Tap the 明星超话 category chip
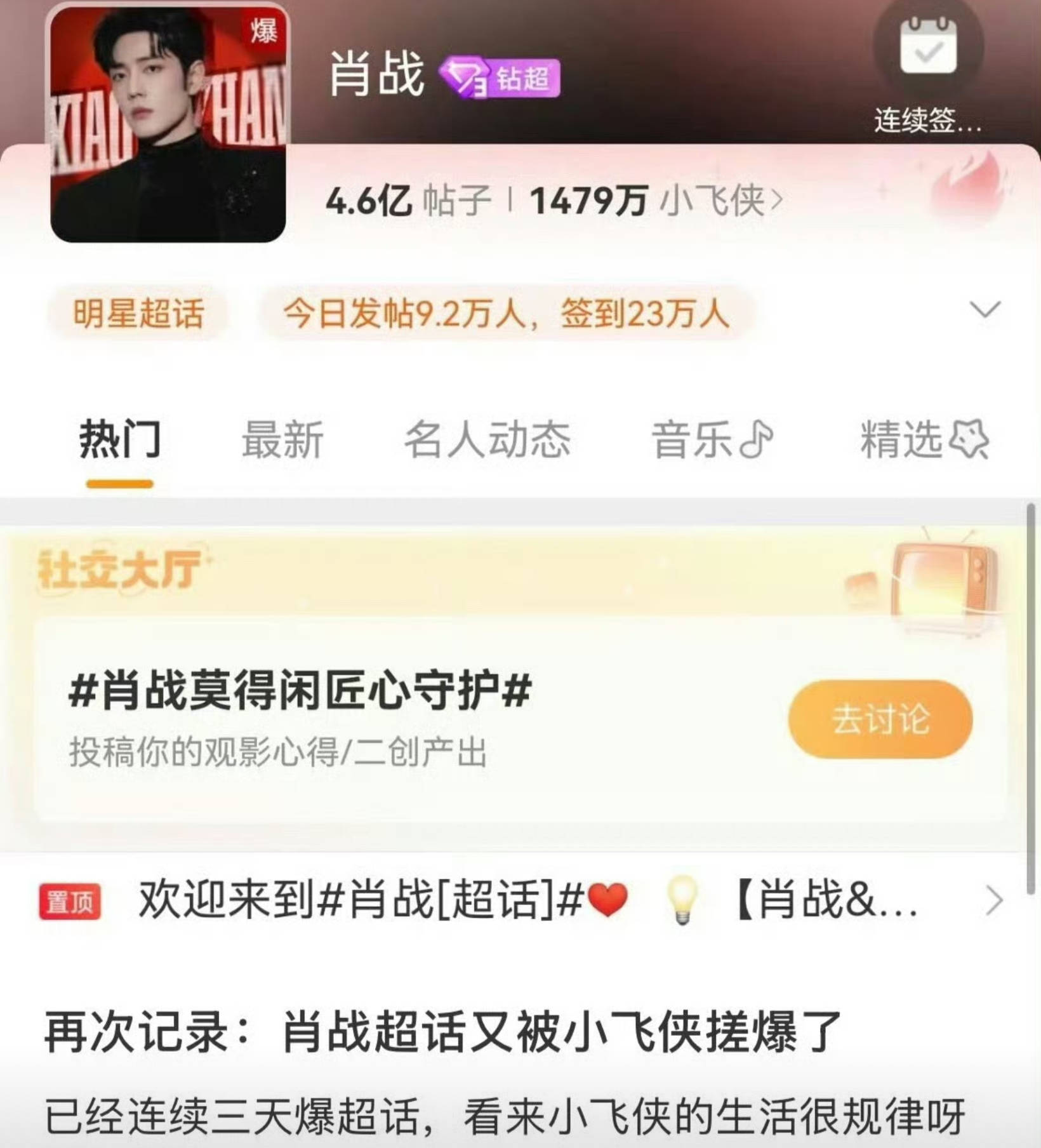Screen dimensions: 1041x1148 (138, 313)
